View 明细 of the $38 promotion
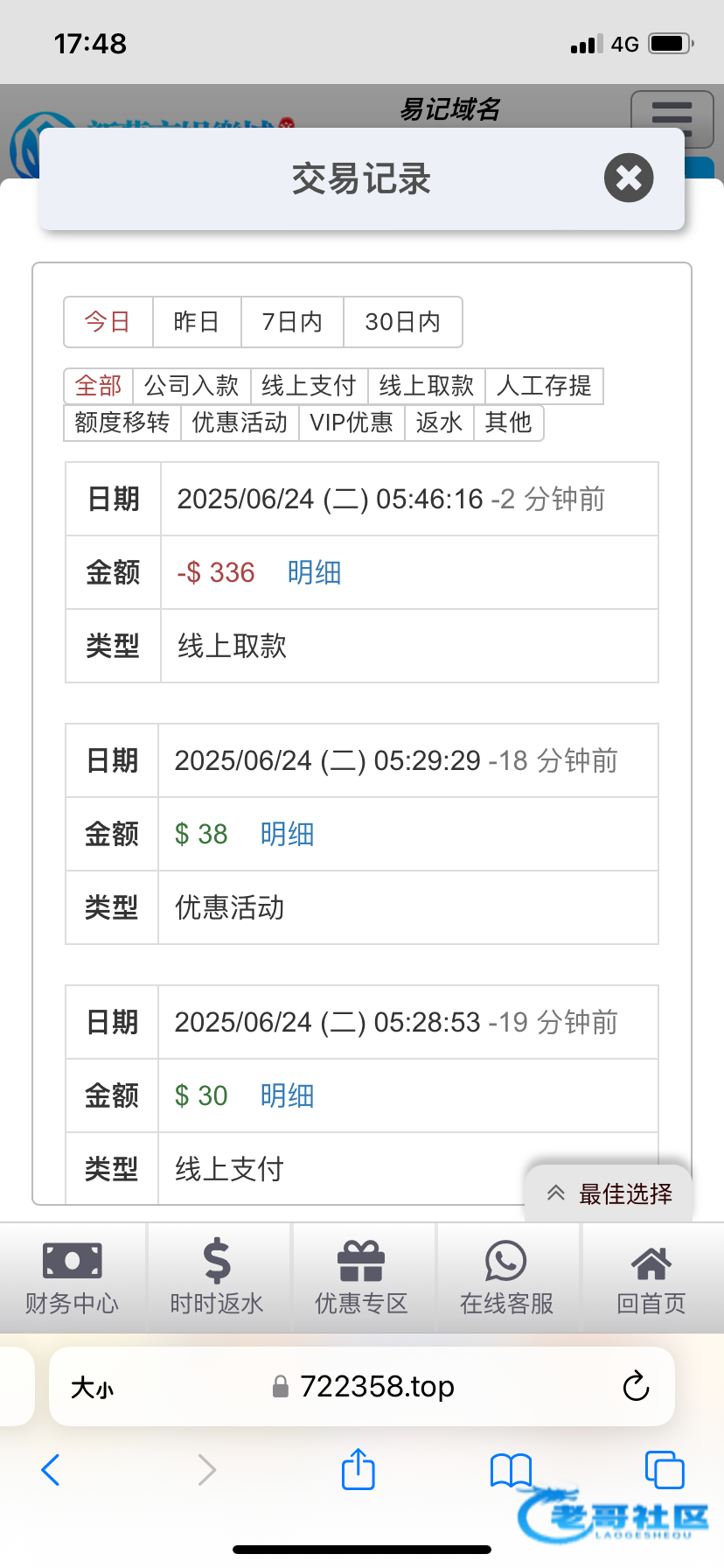Image resolution: width=724 pixels, height=1568 pixels. [x=287, y=834]
